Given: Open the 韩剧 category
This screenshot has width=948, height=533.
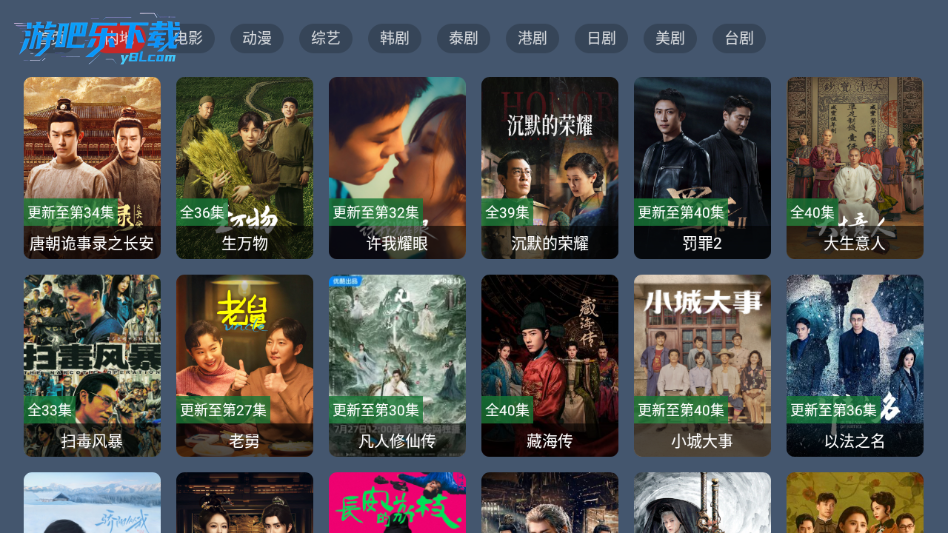Looking at the screenshot, I should 395,39.
